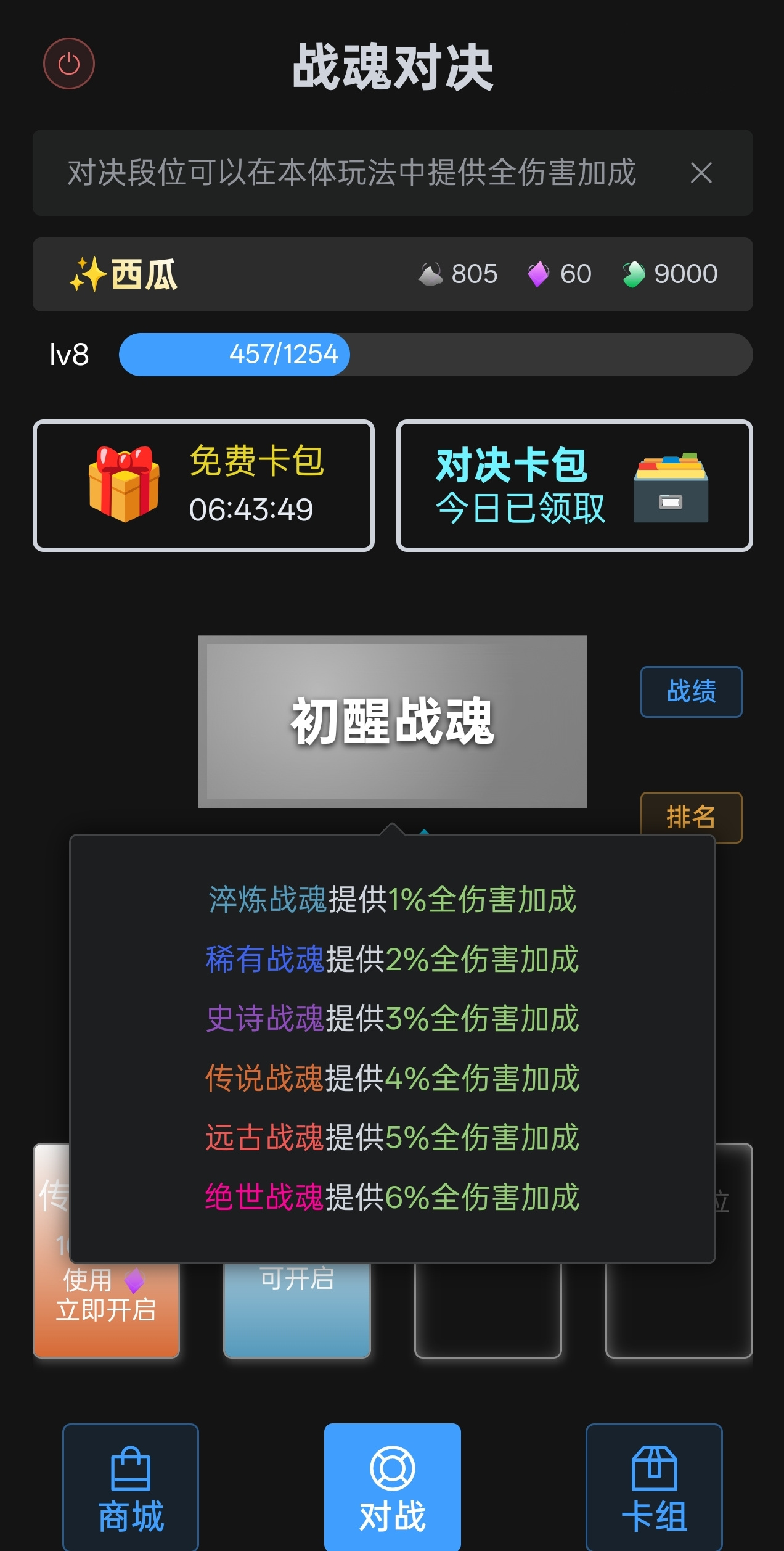This screenshot has width=784, height=1551.
Task: Open the blue 可开启 card slot
Action: coord(297,1309)
